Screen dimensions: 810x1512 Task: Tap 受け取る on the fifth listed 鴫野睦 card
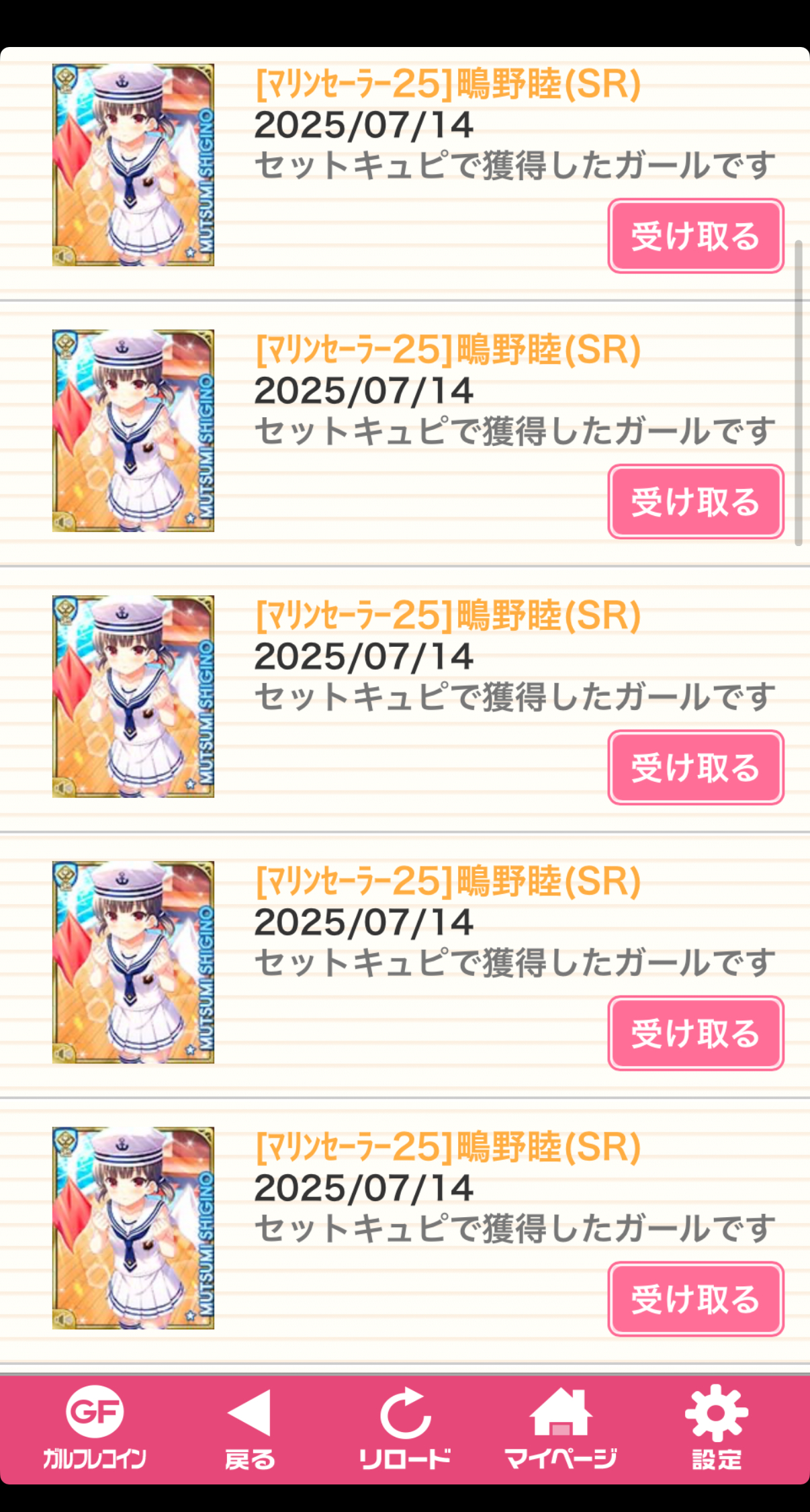point(696,1298)
